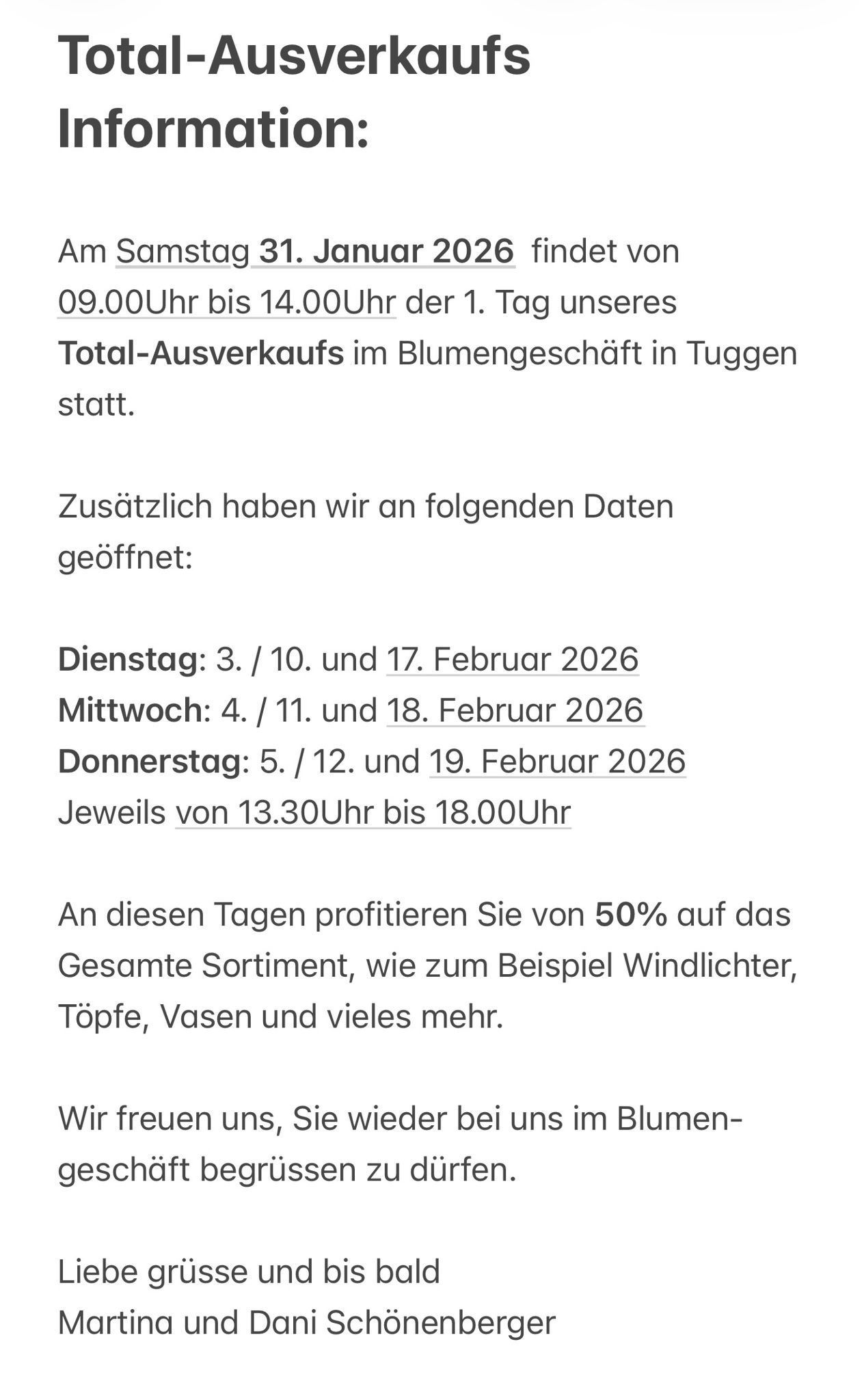Select the underlined 17. Februar 2026 date

[513, 660]
